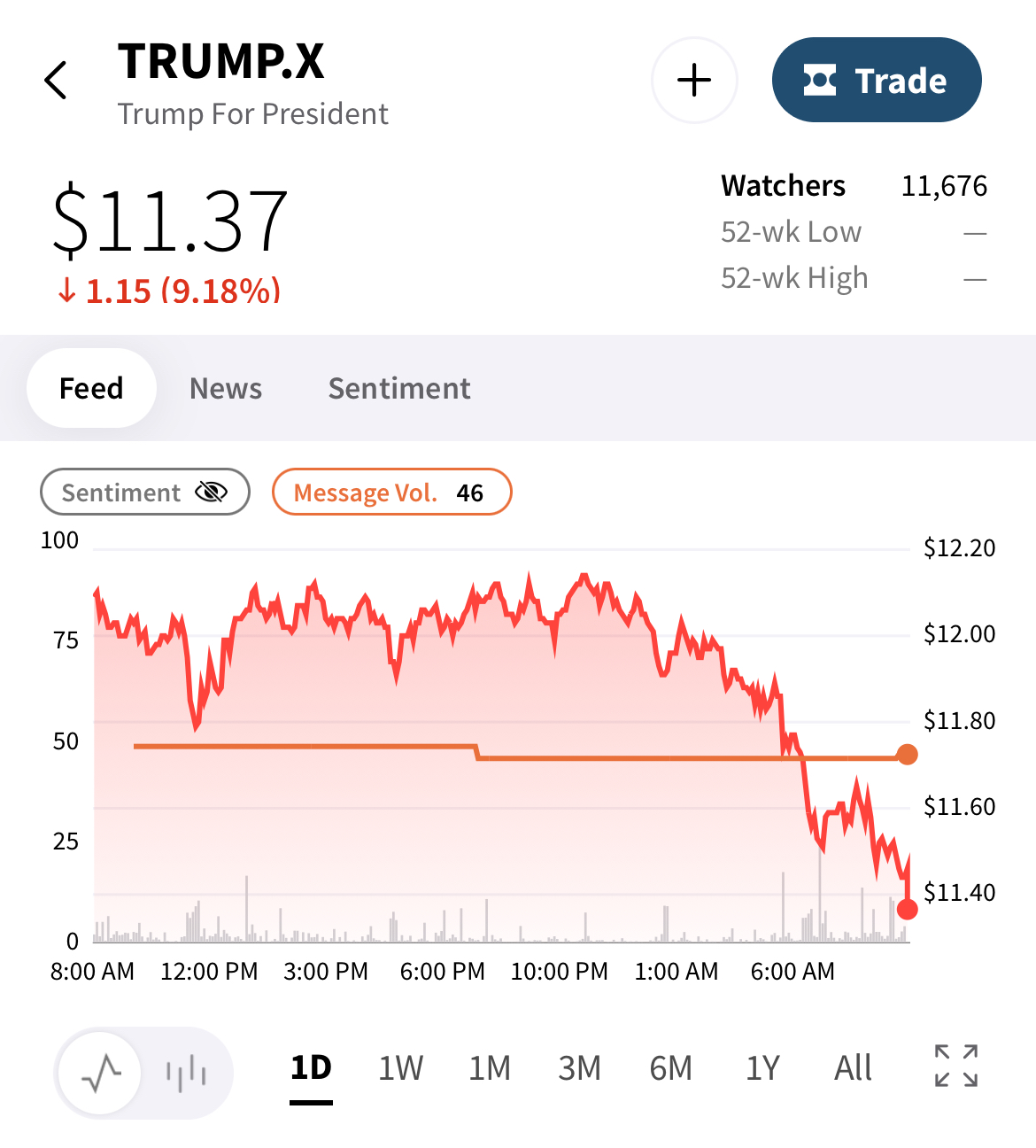Viewport: 1036px width, 1148px height.
Task: Expand the chart to fullscreen
Action: (x=956, y=1066)
